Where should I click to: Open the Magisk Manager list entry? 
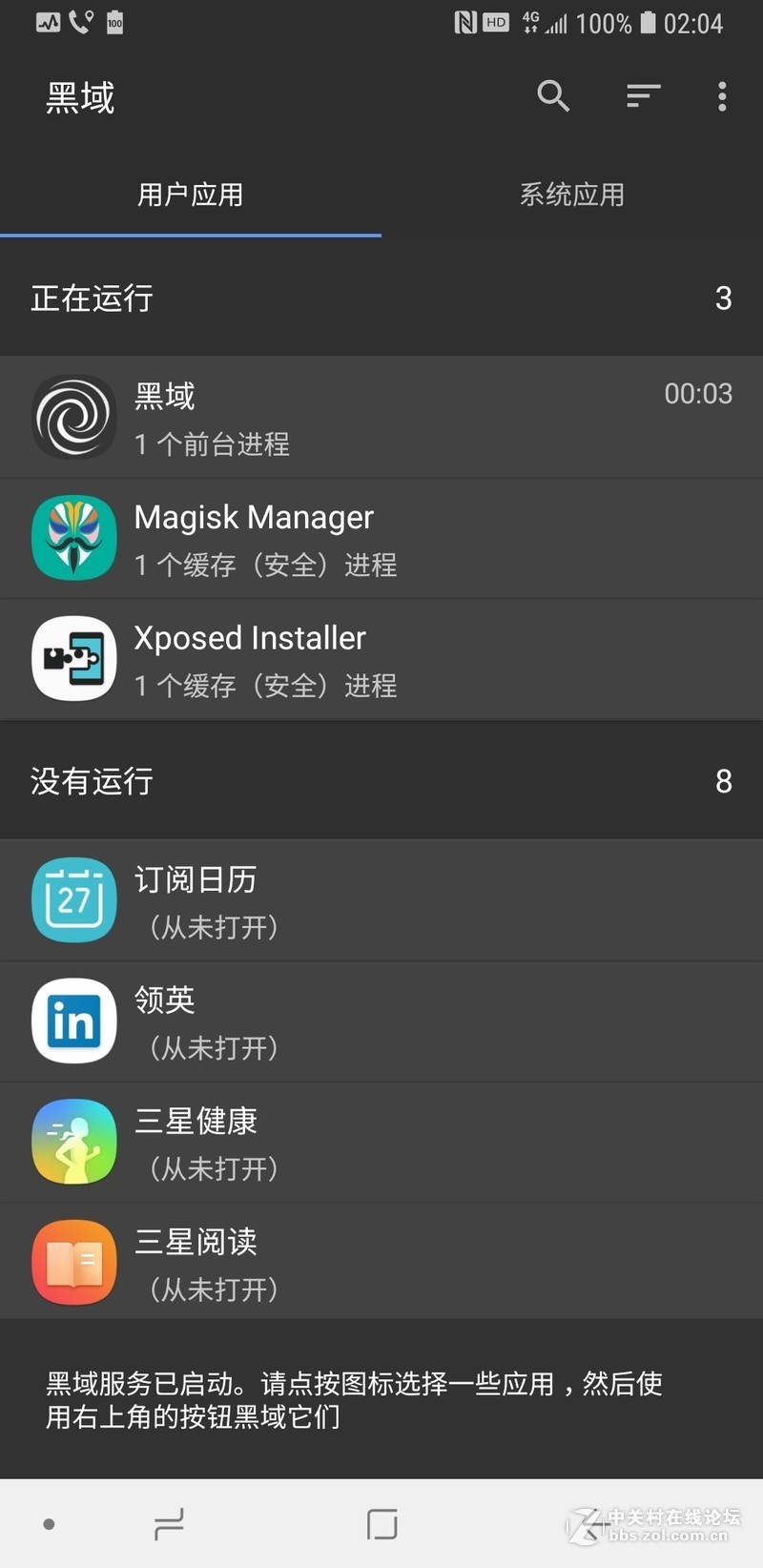381,538
